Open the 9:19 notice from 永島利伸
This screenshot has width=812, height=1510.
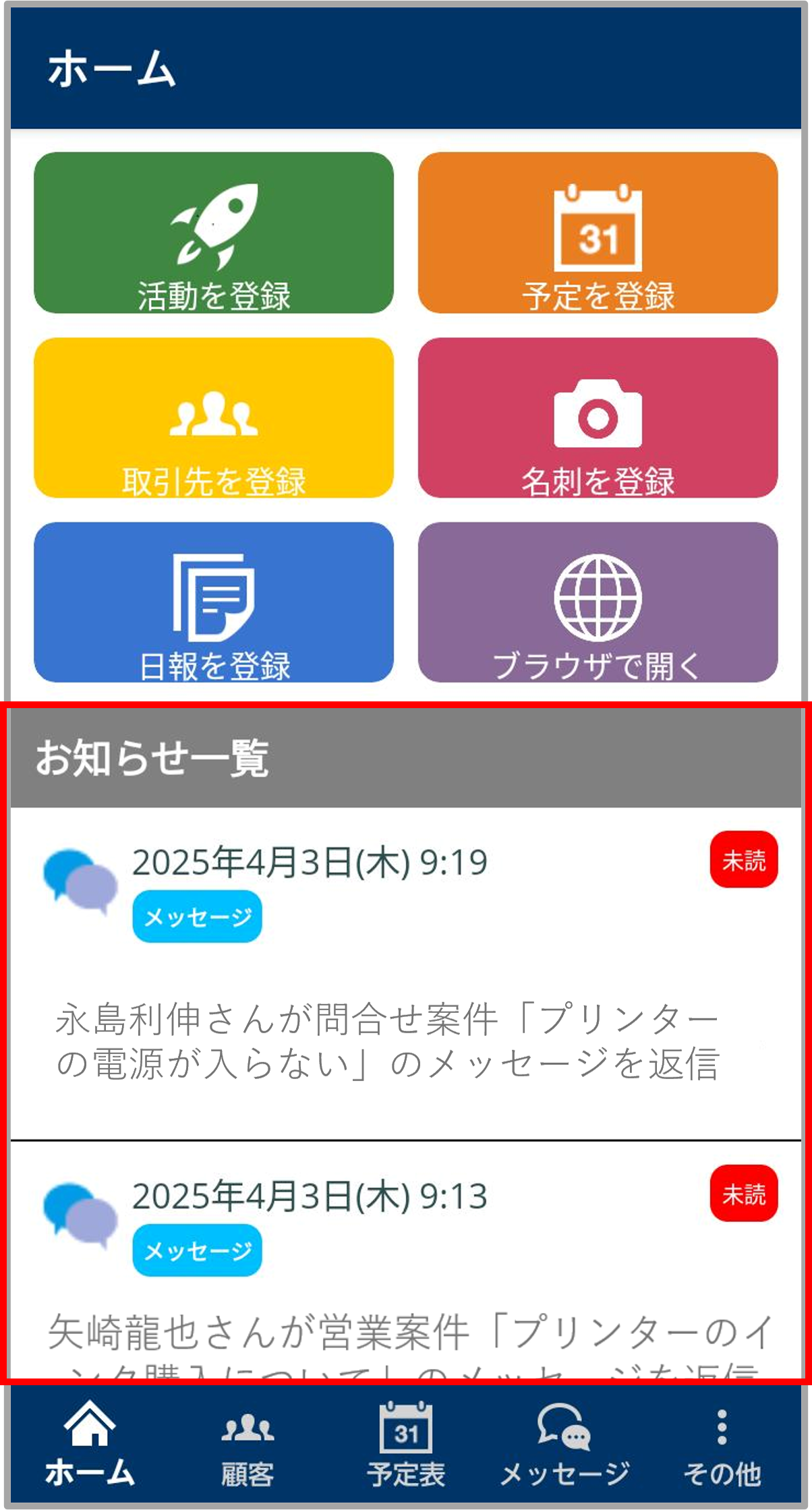[406, 974]
